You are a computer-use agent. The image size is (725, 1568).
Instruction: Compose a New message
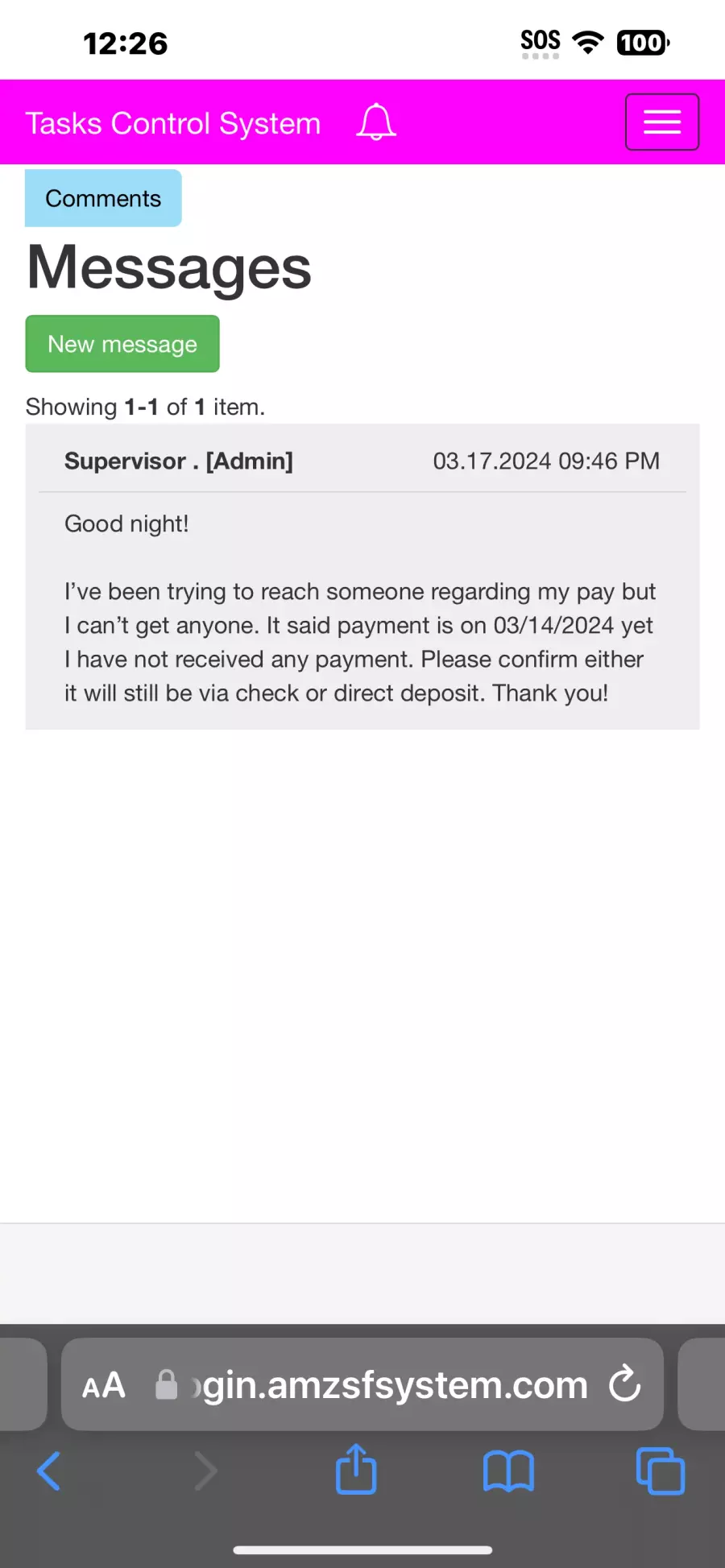[122, 344]
